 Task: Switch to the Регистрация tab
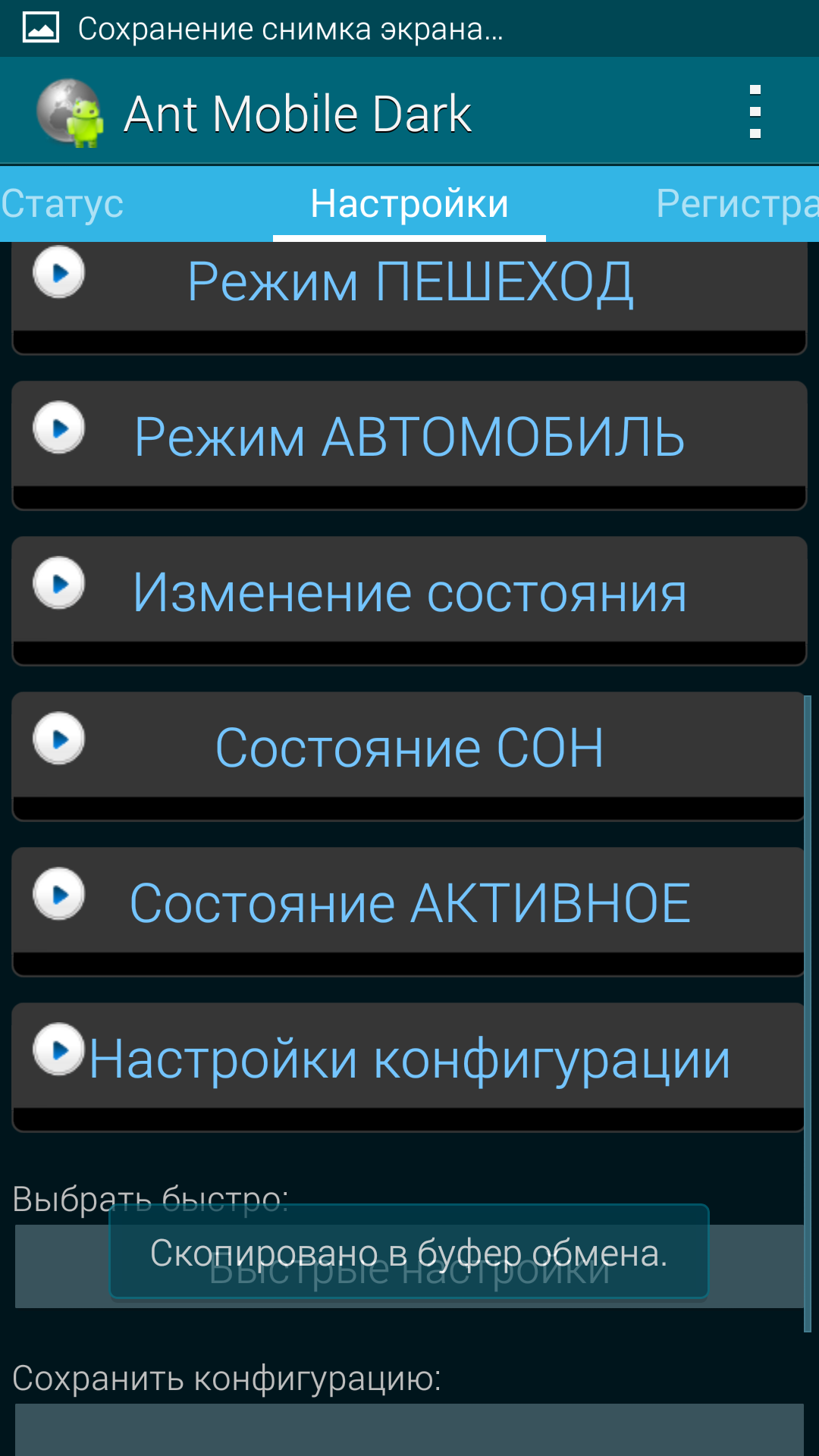click(736, 203)
